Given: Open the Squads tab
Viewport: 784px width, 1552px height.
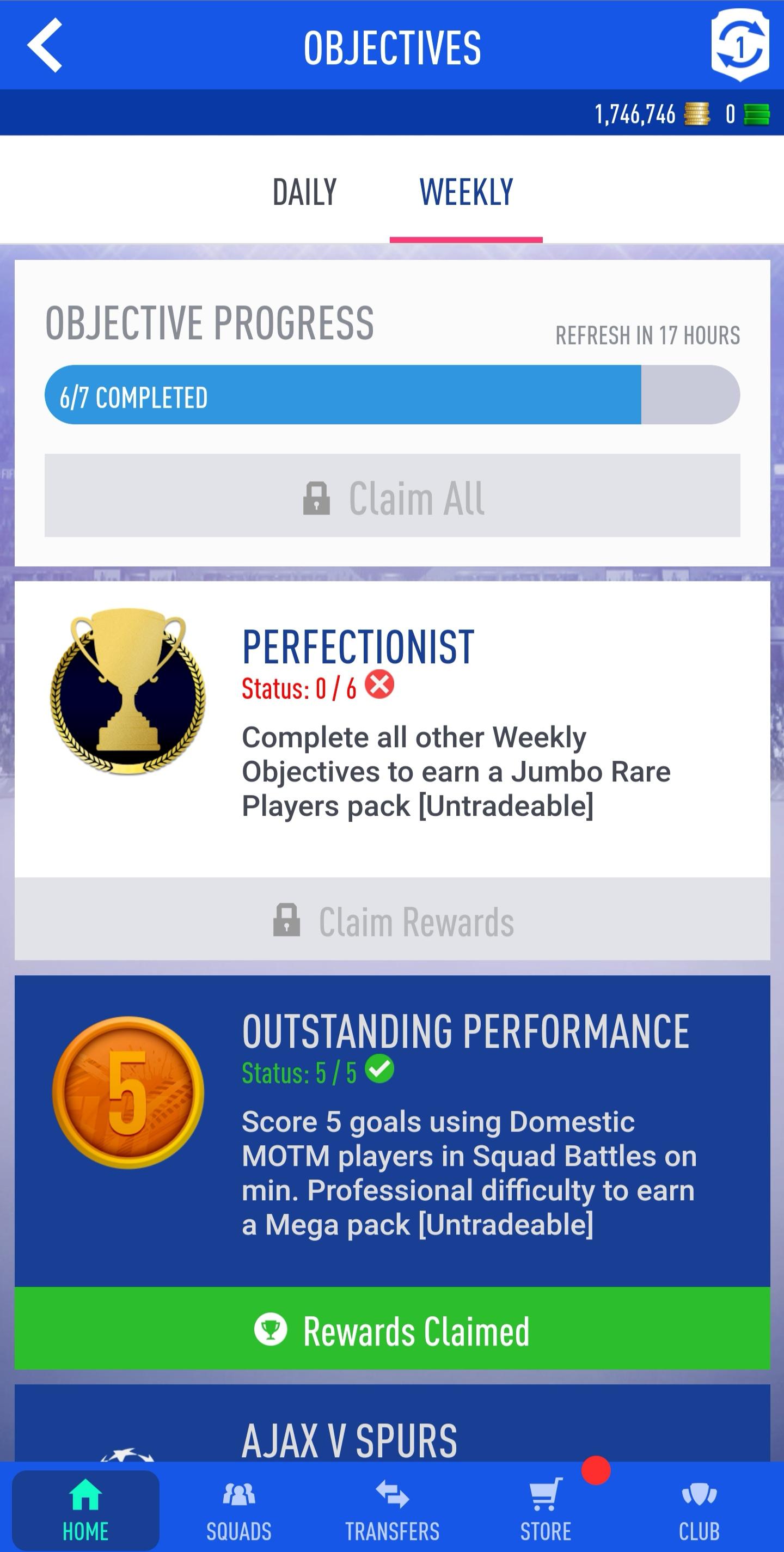Looking at the screenshot, I should (239, 1509).
